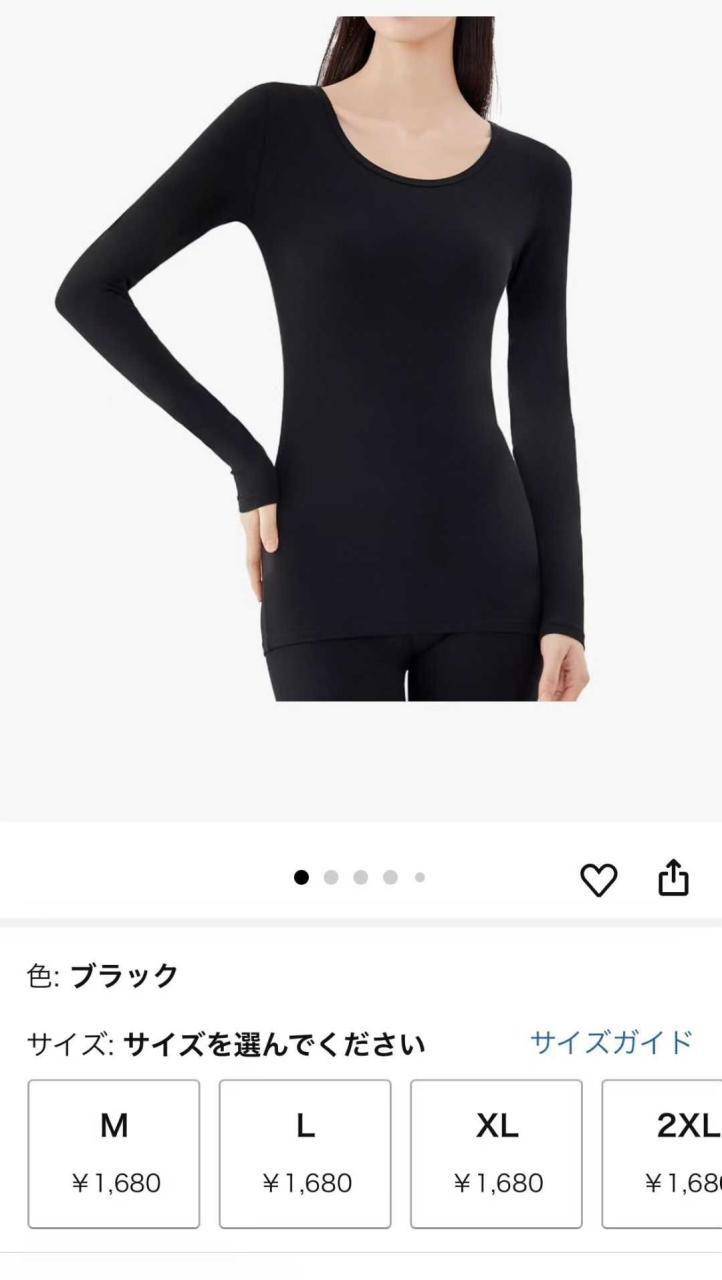Share this product listing
The image size is (722, 1280).
tap(675, 877)
